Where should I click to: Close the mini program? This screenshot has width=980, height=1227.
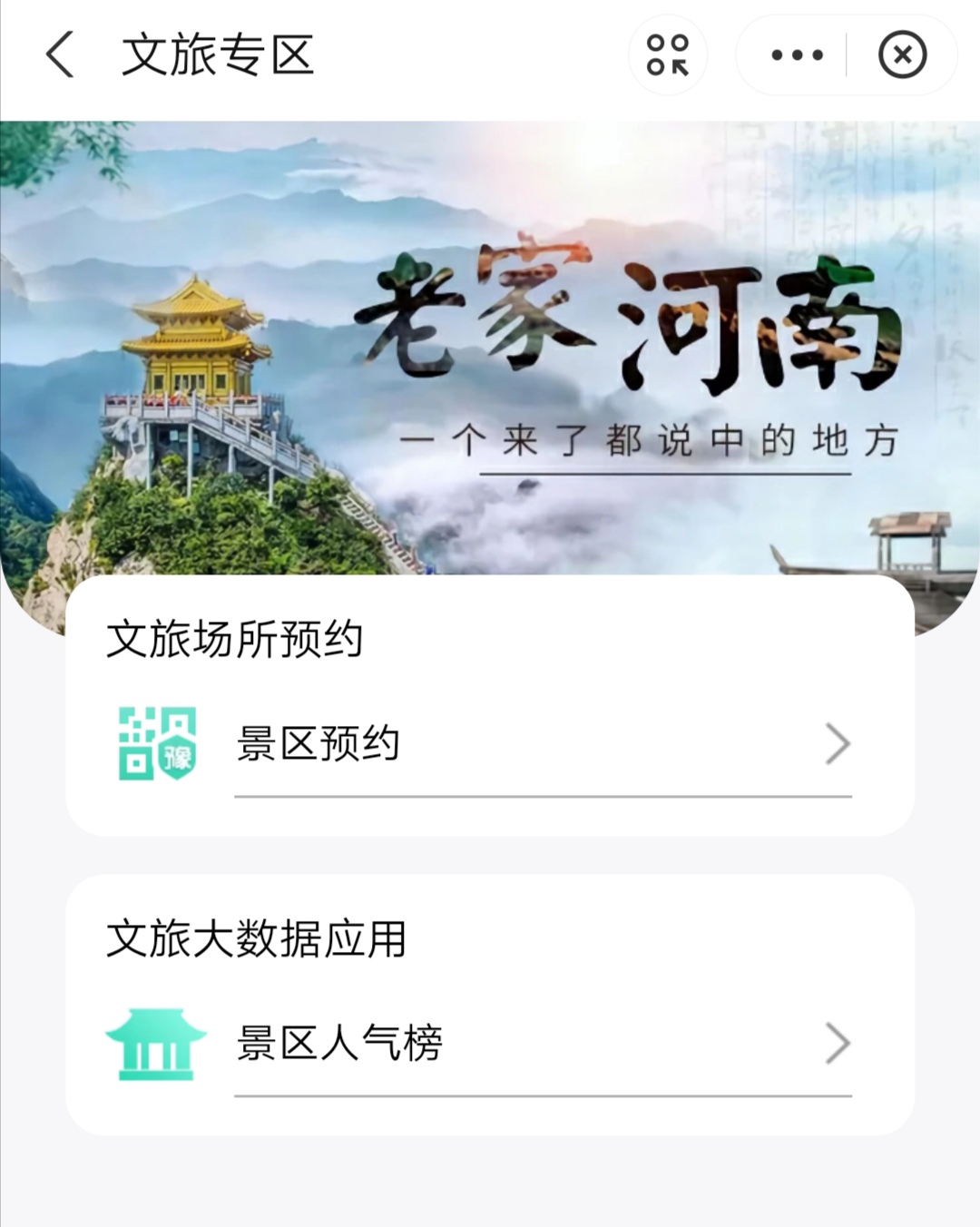tap(902, 54)
